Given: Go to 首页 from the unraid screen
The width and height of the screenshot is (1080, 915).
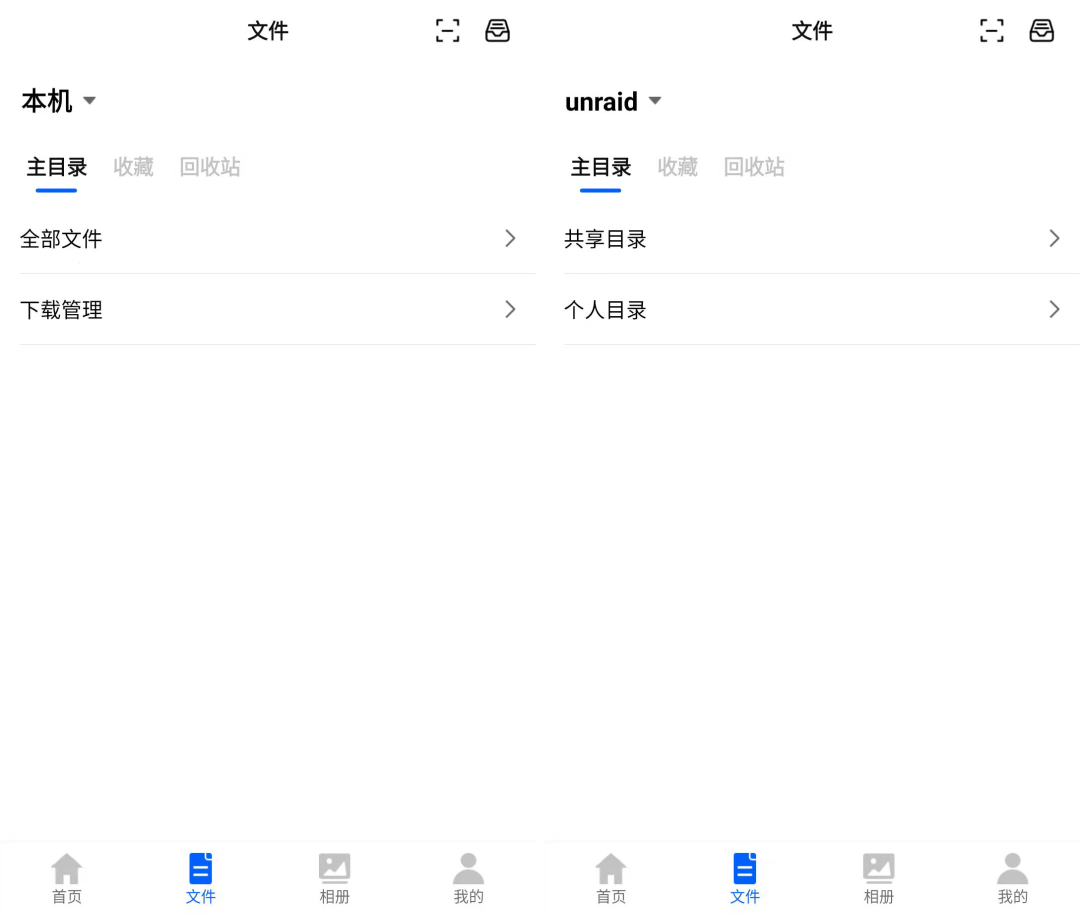Looking at the screenshot, I should click(x=611, y=878).
